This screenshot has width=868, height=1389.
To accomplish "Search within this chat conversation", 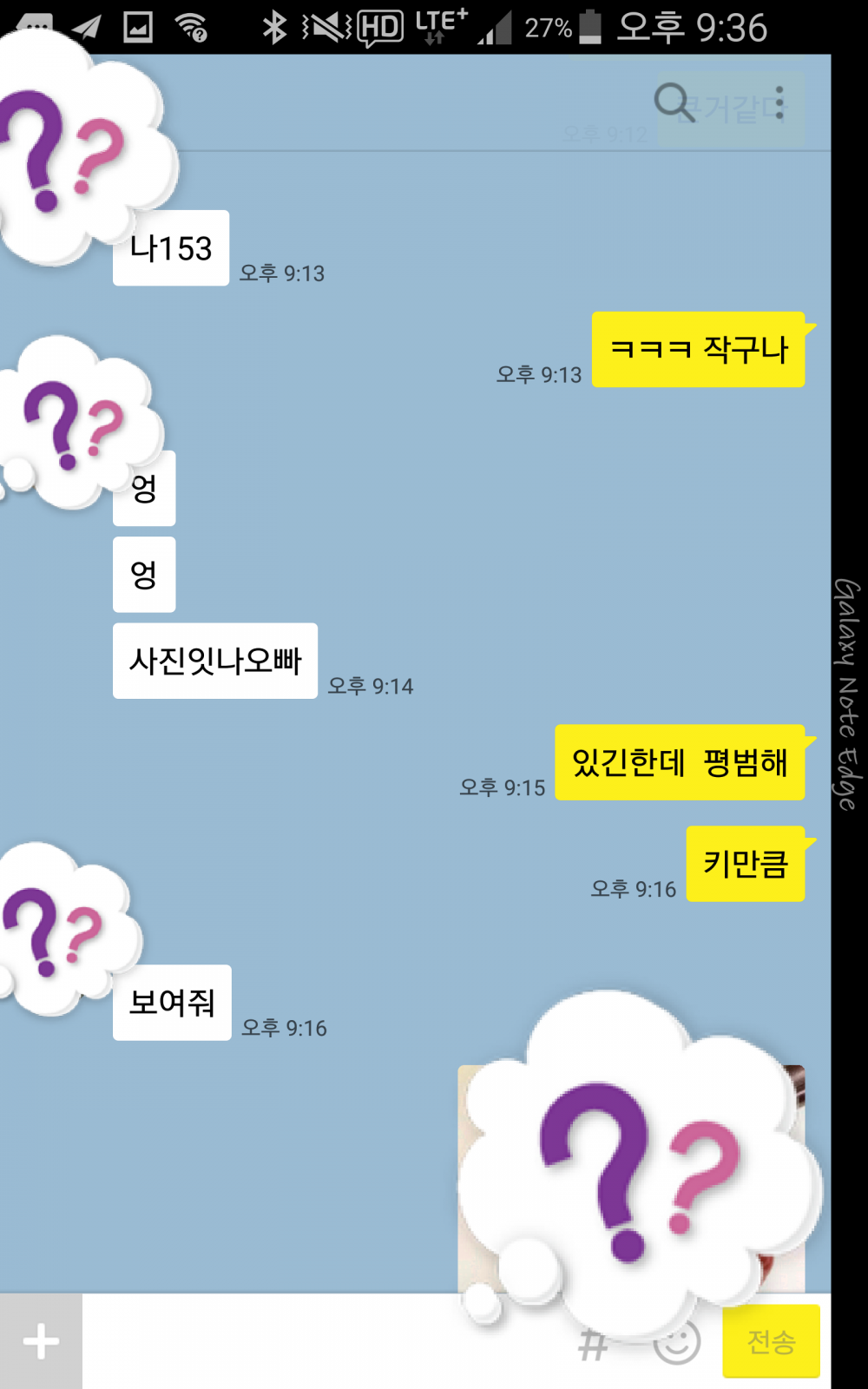I will pyautogui.click(x=674, y=102).
